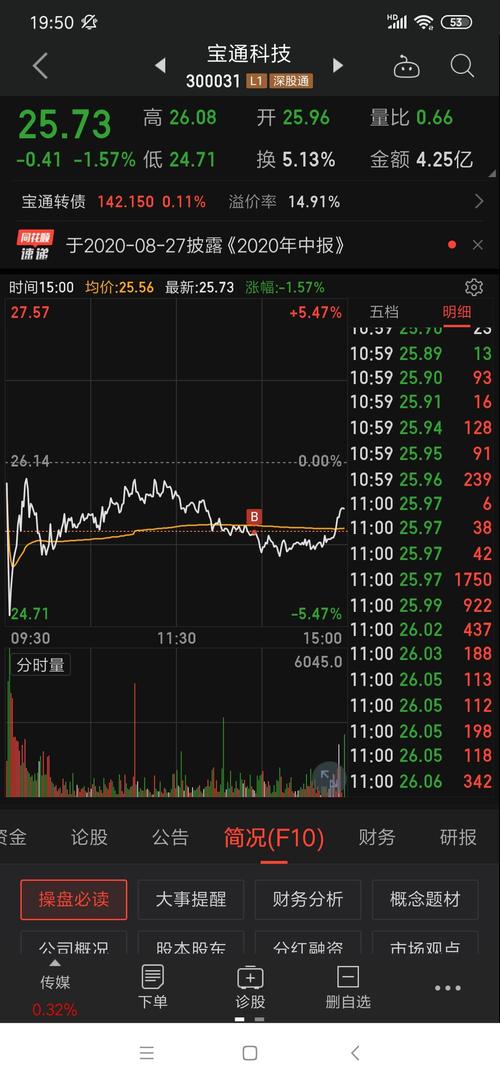Go back using the top-left arrow
This screenshot has height=1083, width=500.
[x=41, y=66]
